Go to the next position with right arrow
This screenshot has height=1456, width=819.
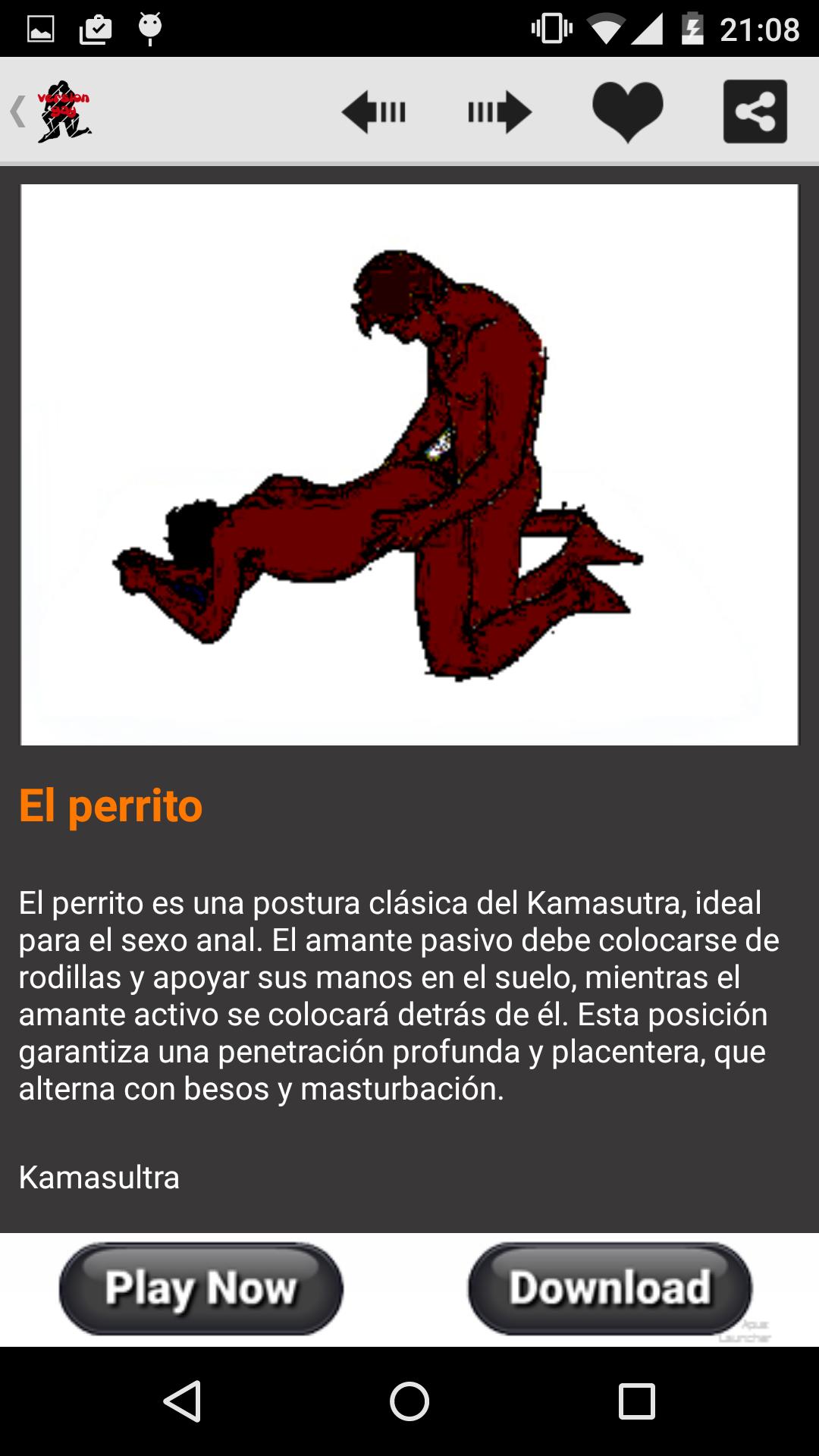(500, 112)
